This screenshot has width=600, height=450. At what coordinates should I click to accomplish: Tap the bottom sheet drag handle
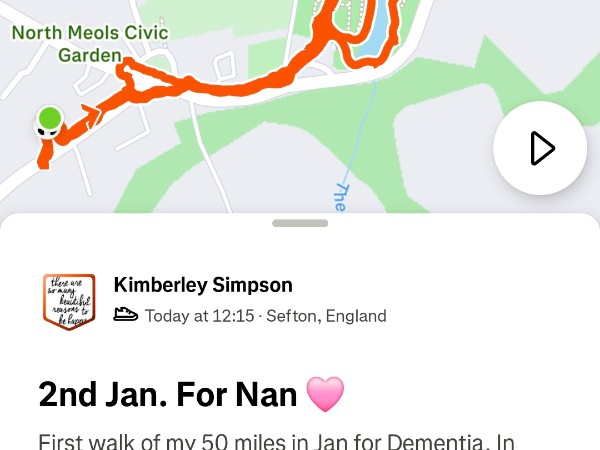pos(300,223)
